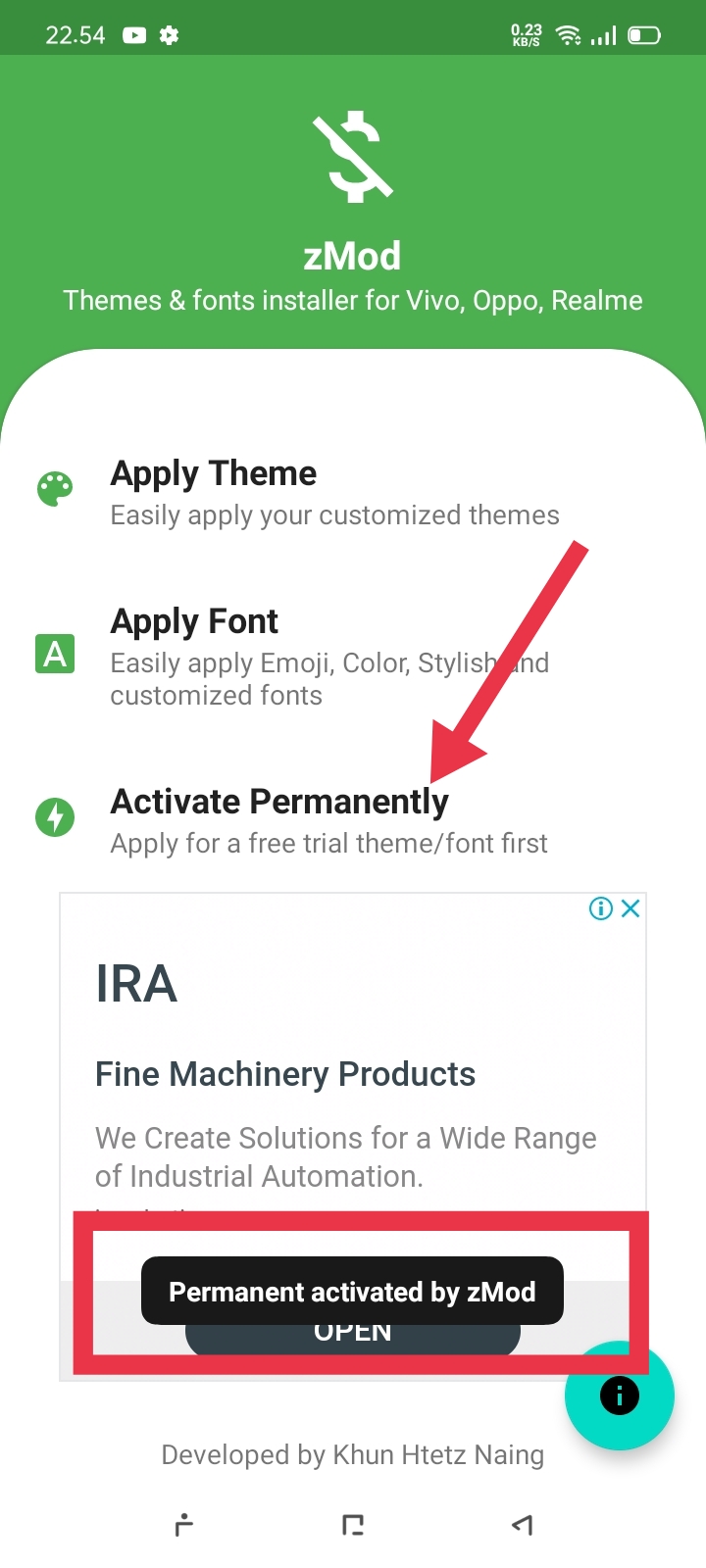Tap the Apply Theme heading text
The height and width of the screenshot is (1568, 706).
click(213, 473)
